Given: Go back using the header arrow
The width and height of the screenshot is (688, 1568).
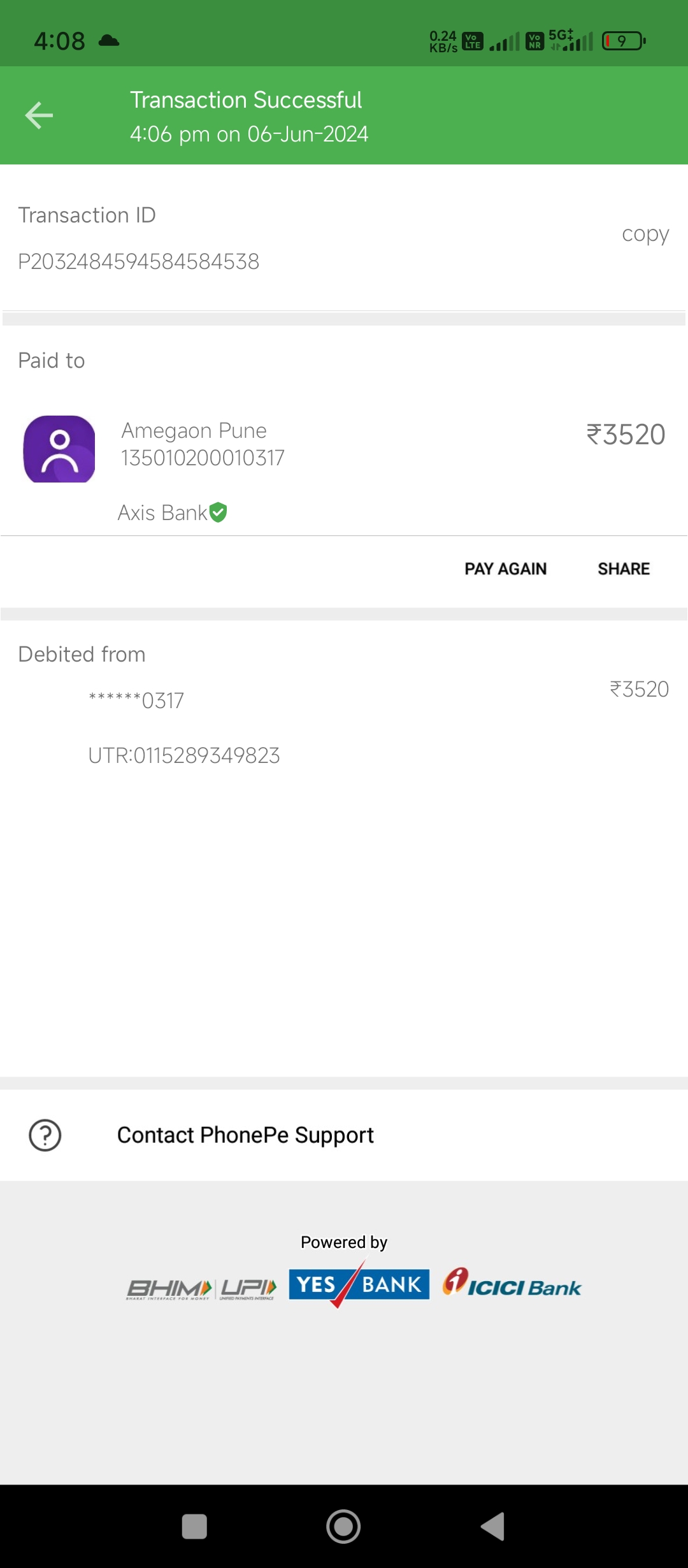Looking at the screenshot, I should pyautogui.click(x=39, y=115).
